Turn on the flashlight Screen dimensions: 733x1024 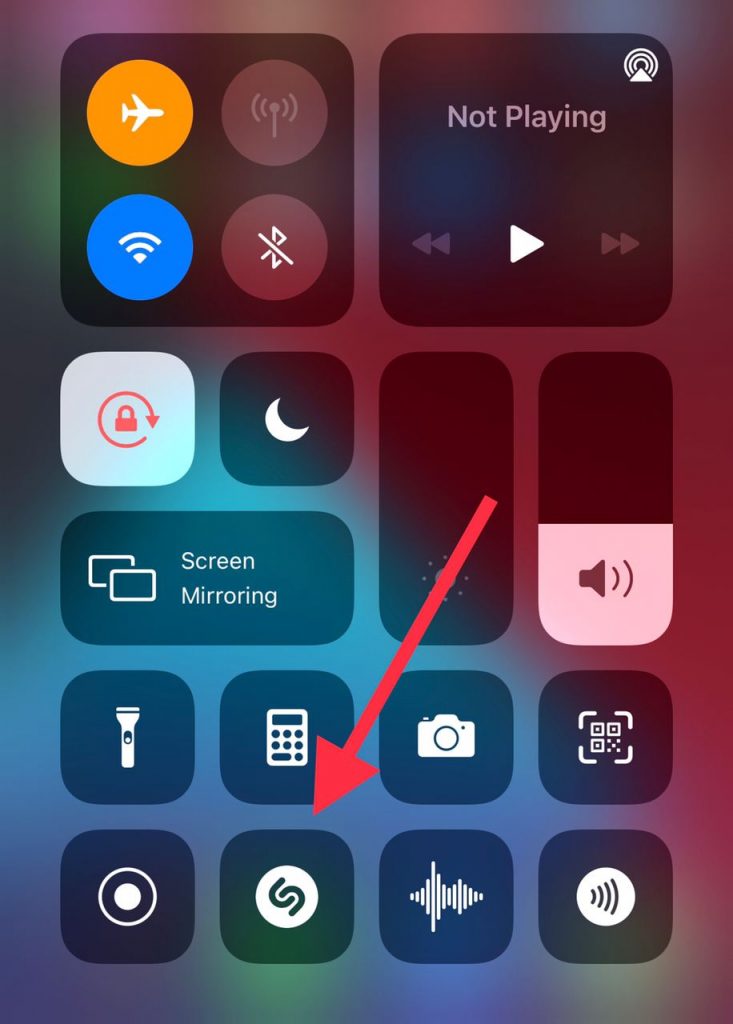pyautogui.click(x=127, y=737)
